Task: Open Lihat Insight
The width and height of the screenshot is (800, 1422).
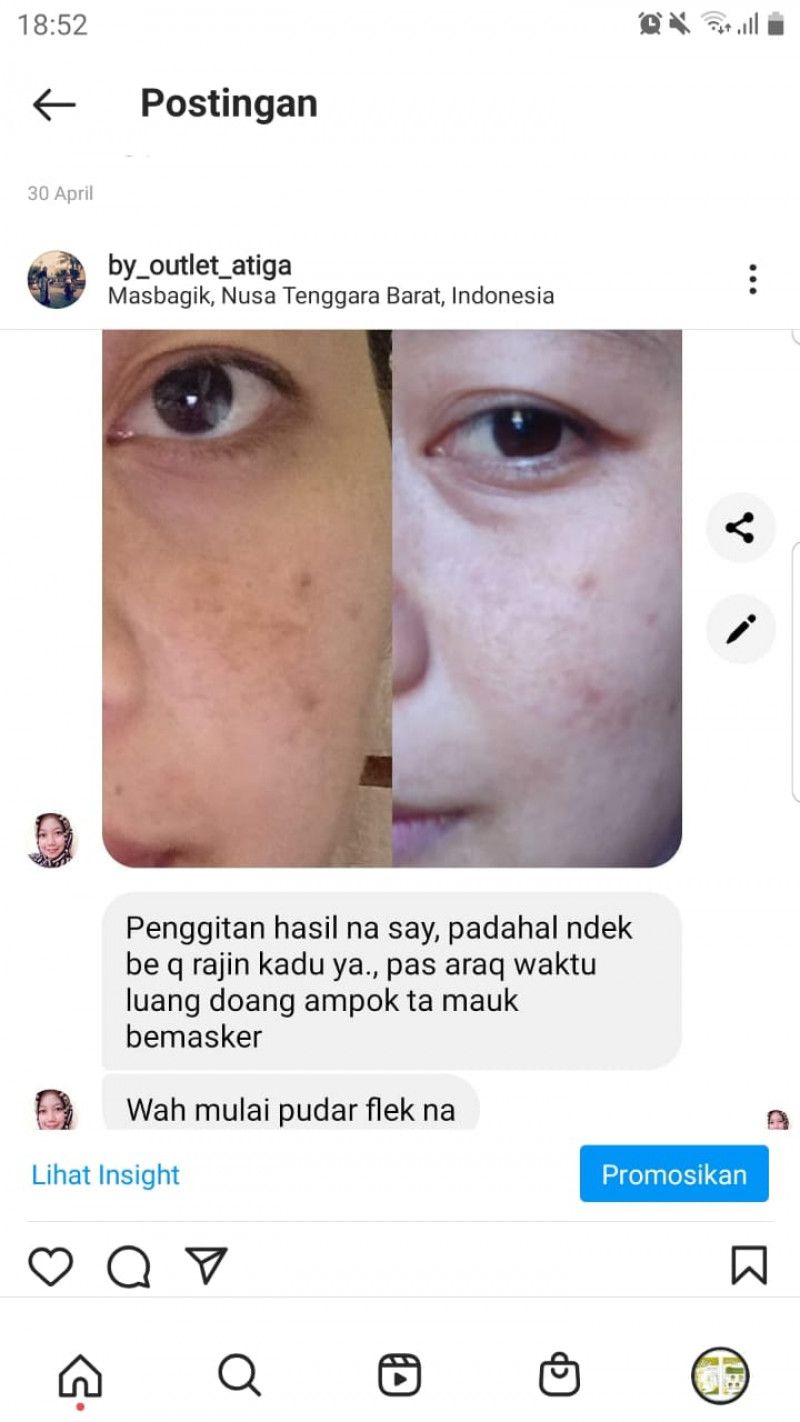Action: coord(105,1174)
